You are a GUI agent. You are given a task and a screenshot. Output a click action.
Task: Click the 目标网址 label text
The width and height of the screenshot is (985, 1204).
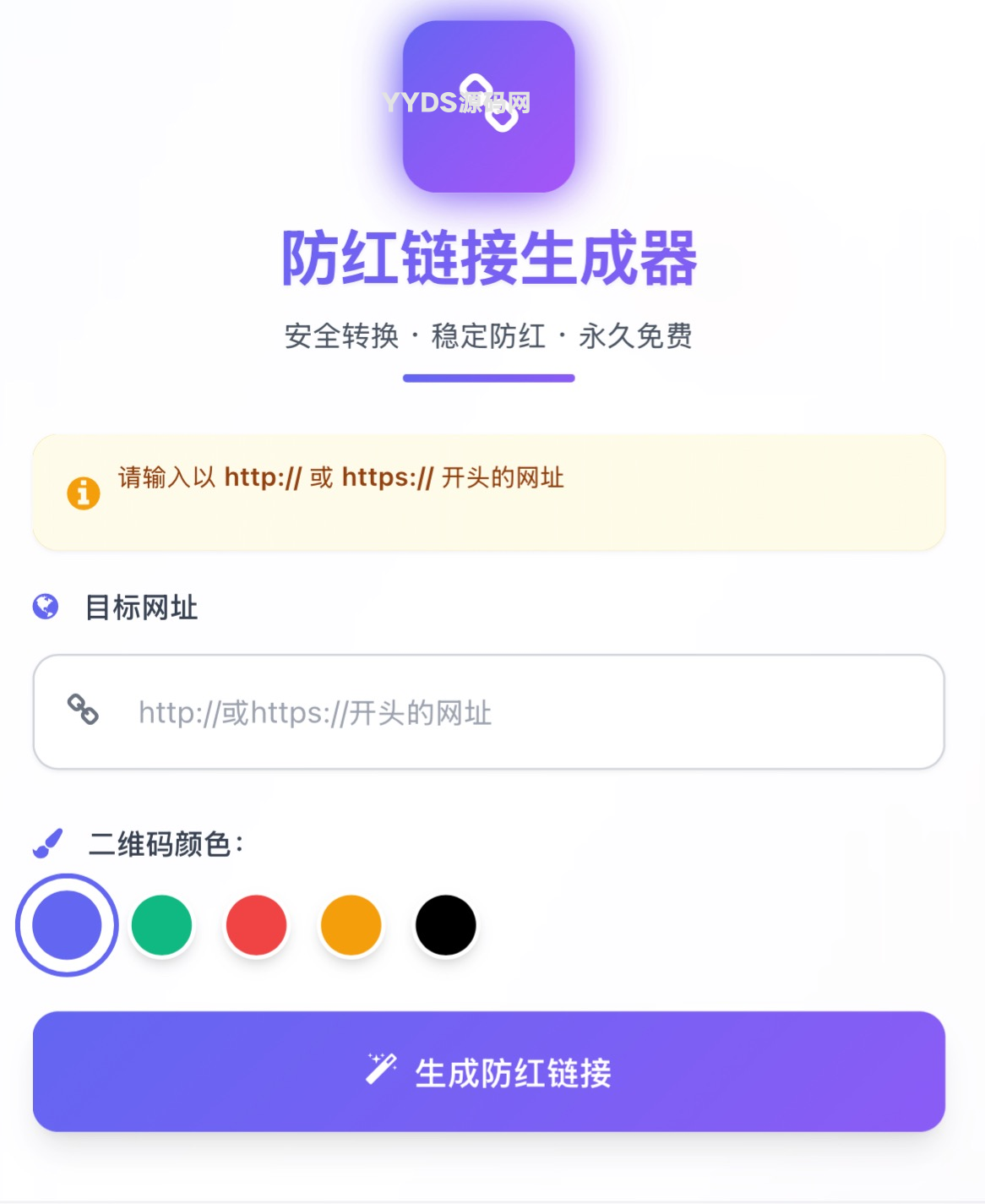[139, 606]
